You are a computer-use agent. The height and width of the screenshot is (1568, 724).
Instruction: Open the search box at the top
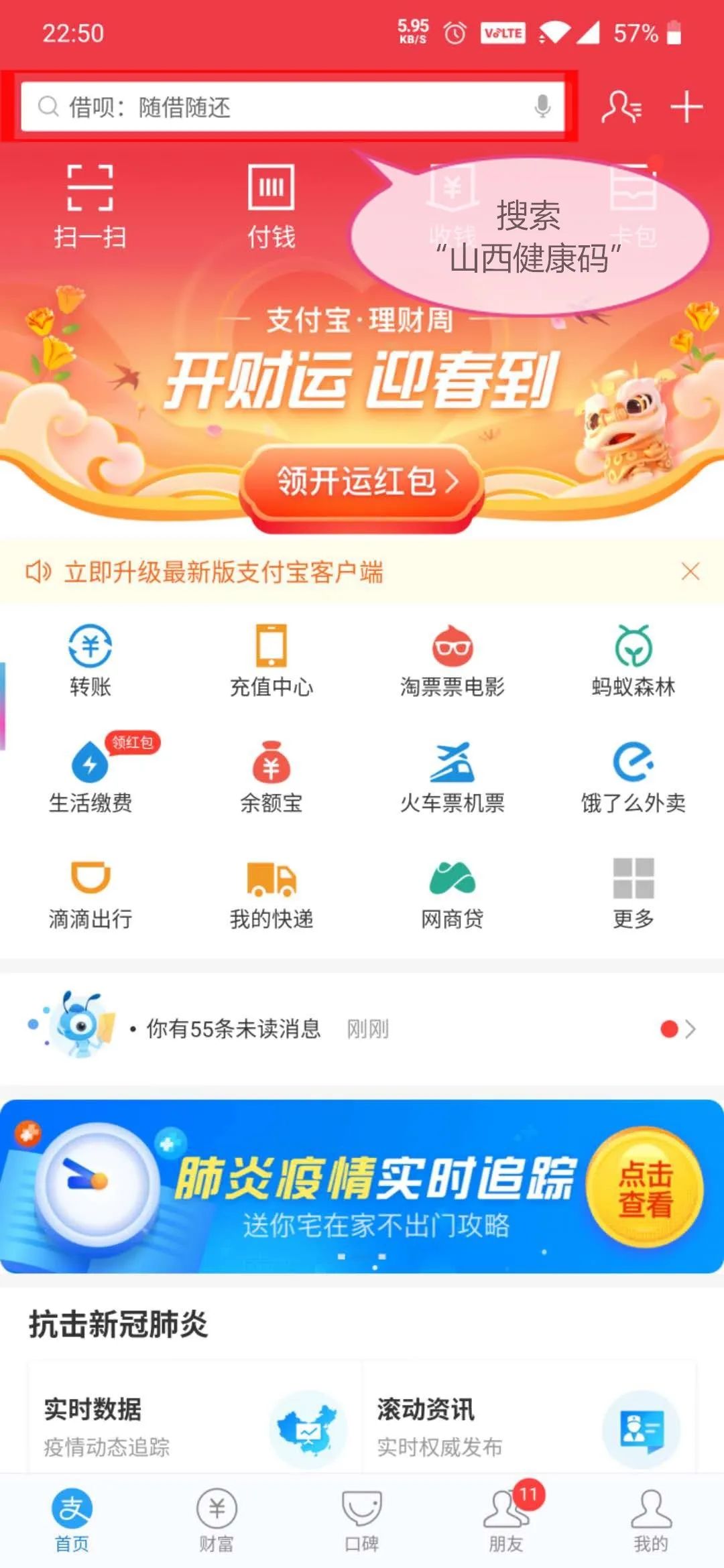pyautogui.click(x=292, y=107)
